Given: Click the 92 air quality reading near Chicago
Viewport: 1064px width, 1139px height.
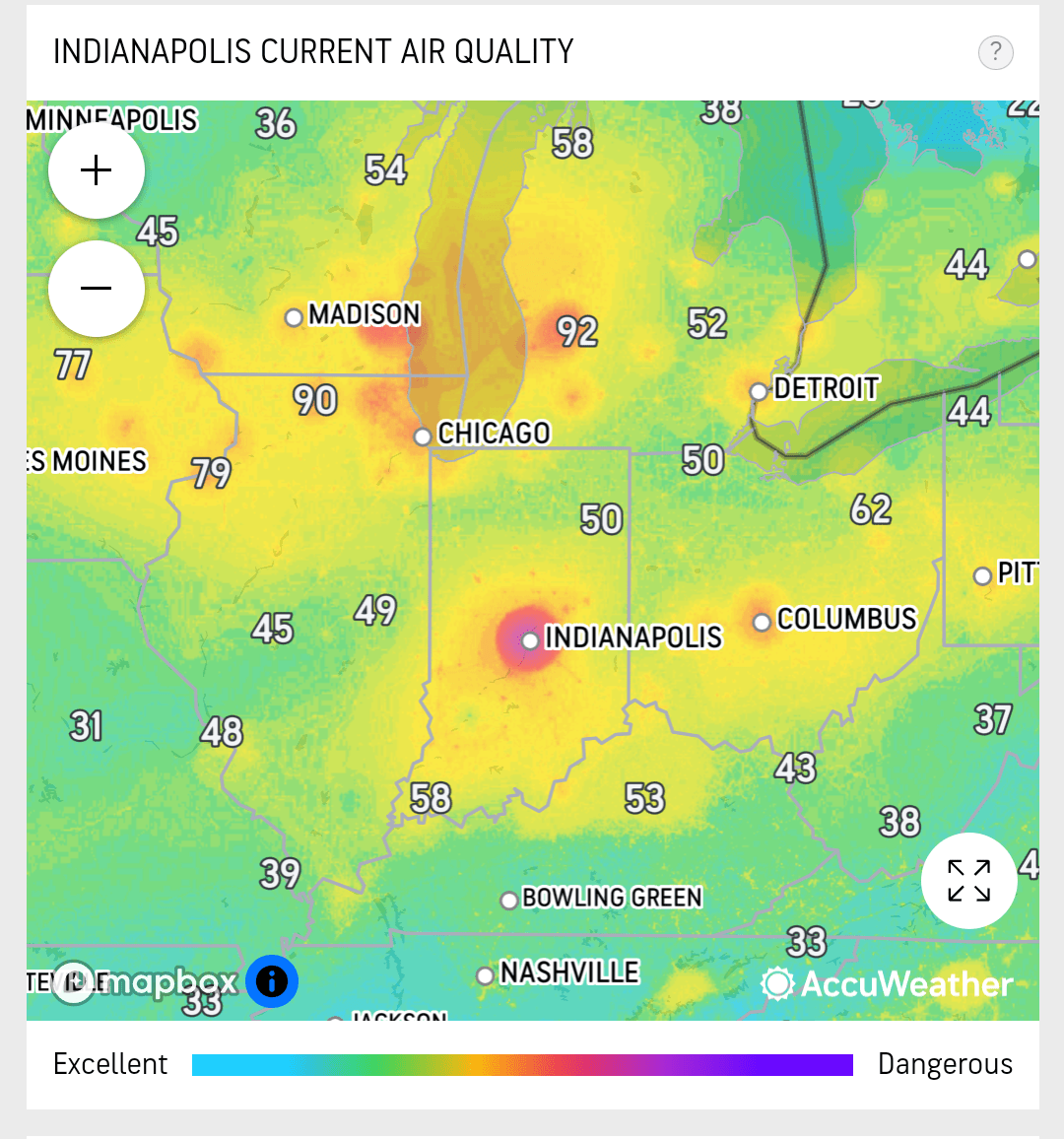Looking at the screenshot, I should [x=579, y=332].
